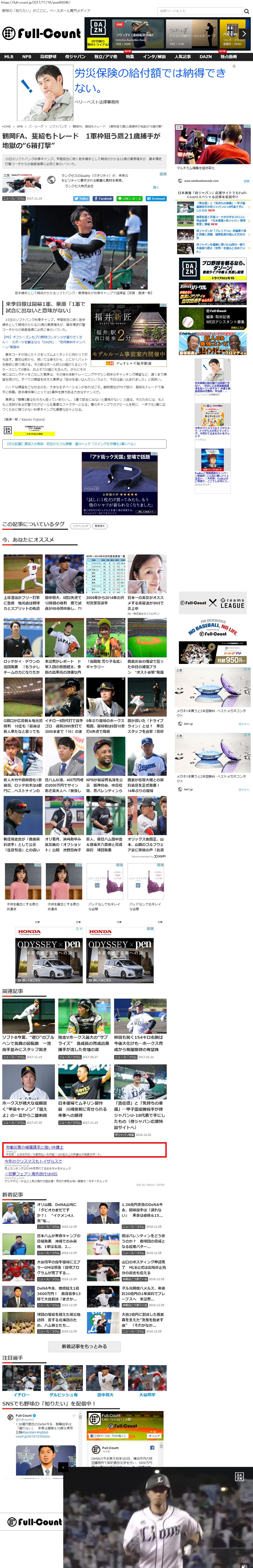Load more with 新着記事をもっとみる
253x1568 pixels.
click(x=84, y=1346)
